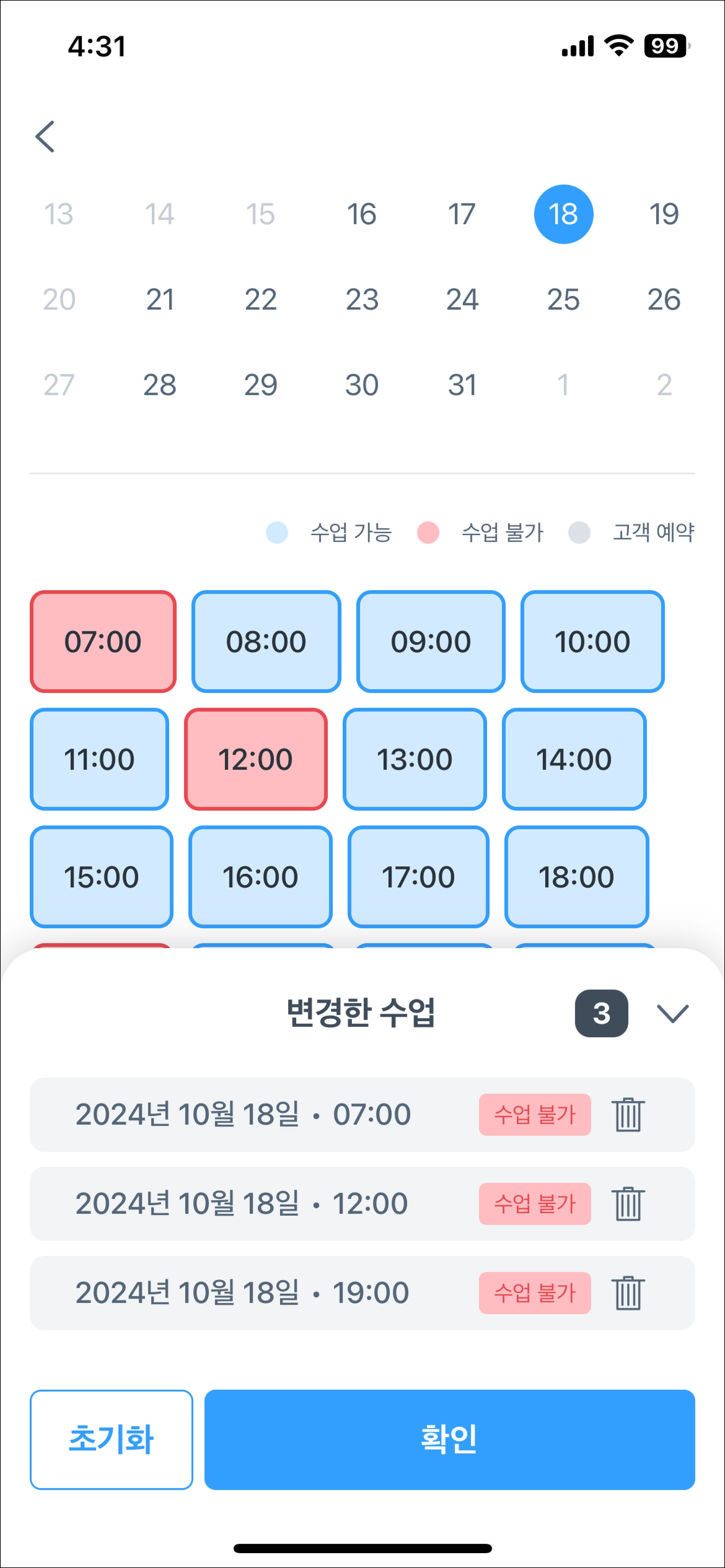Delete the 07:00 changed class entry
The width and height of the screenshot is (725, 1568).
(x=628, y=1114)
